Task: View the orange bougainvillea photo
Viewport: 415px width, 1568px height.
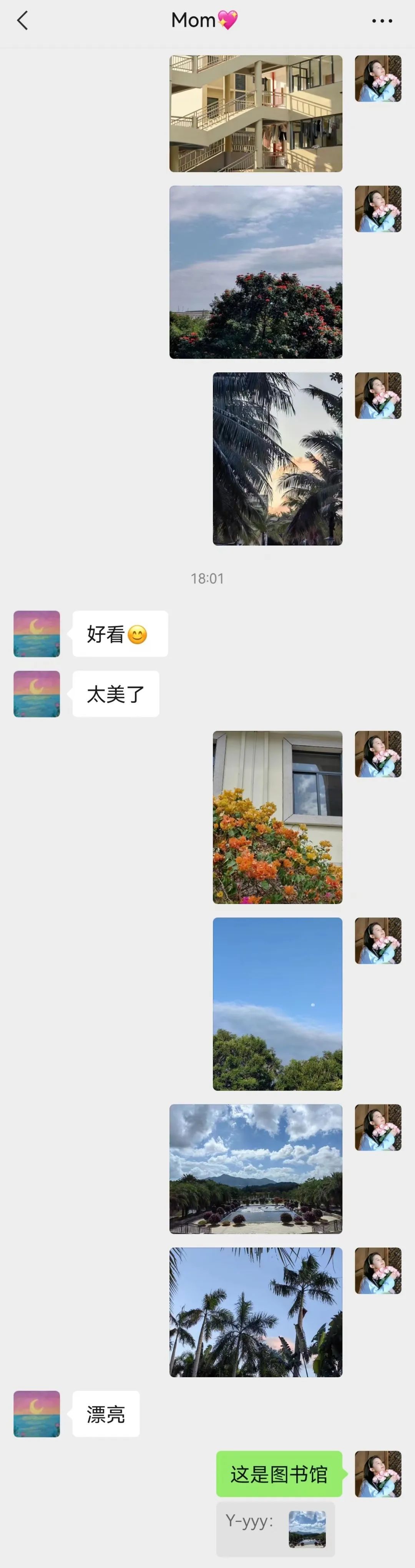Action: coord(277,817)
